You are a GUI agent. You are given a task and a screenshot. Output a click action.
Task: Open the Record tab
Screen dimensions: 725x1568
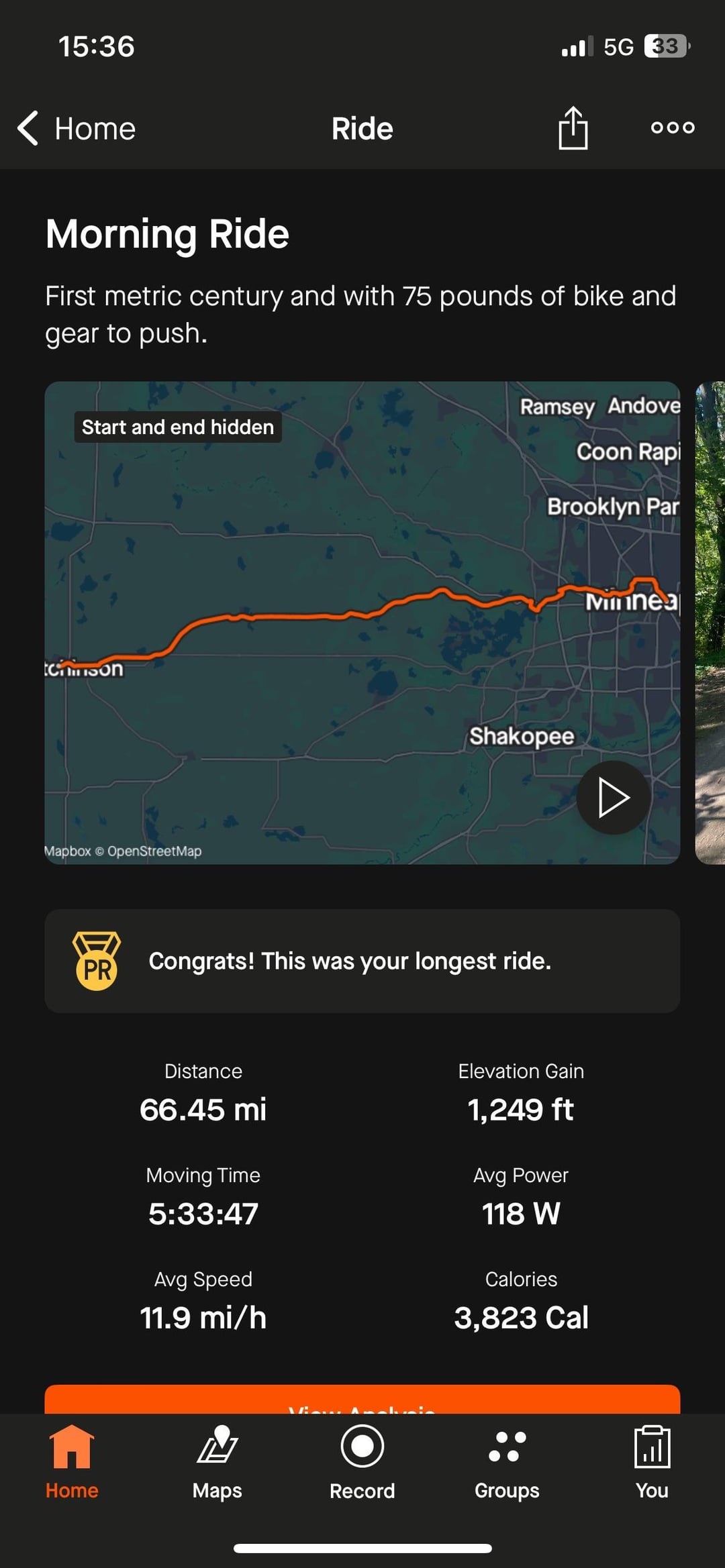coord(362,1463)
